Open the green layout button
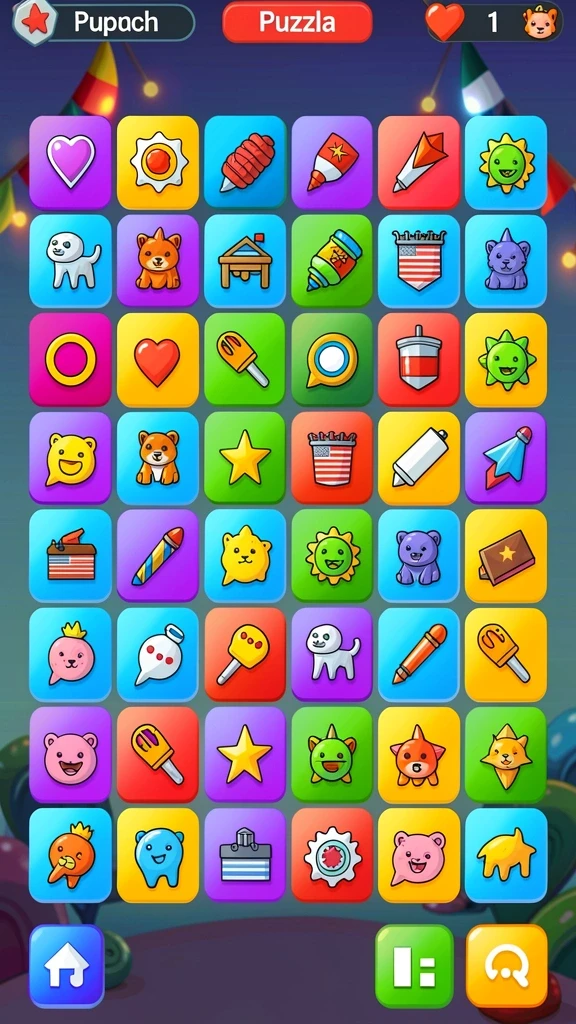This screenshot has height=1024, width=576. point(414,966)
